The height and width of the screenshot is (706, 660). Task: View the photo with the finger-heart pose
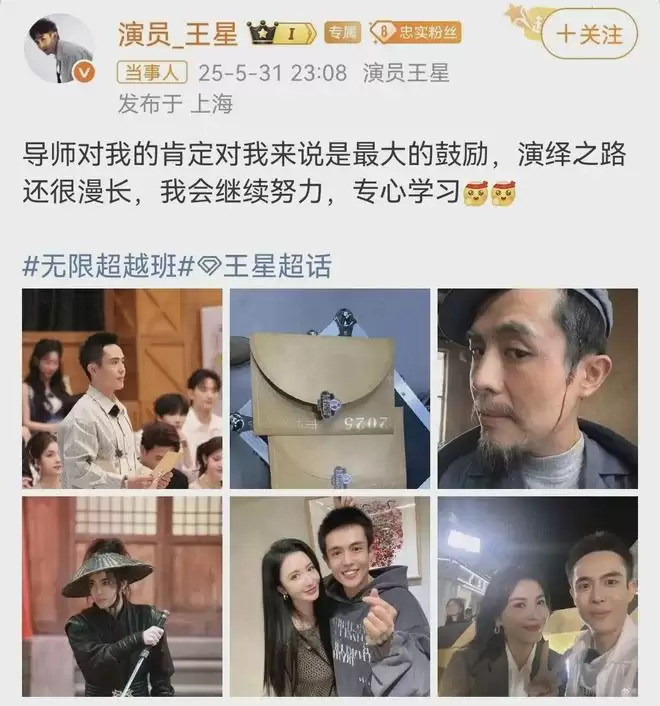(330, 596)
